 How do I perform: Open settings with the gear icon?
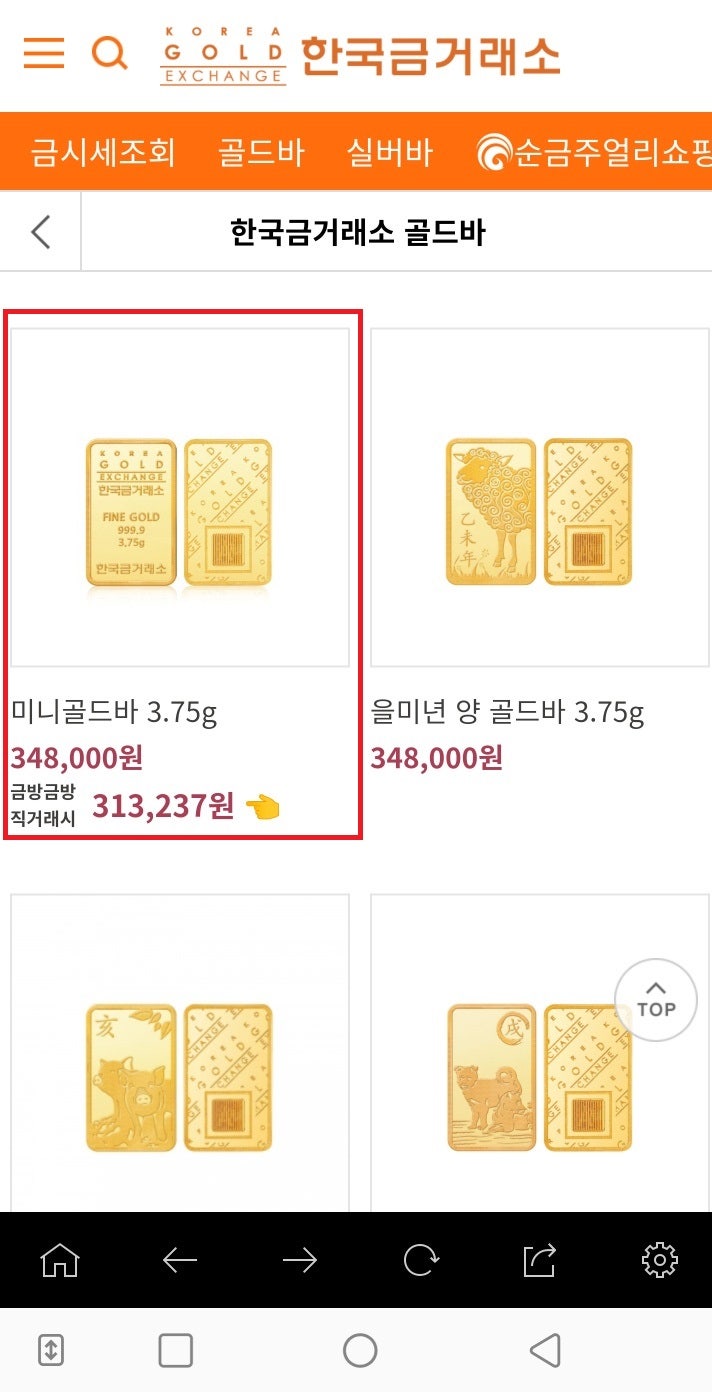click(660, 1261)
